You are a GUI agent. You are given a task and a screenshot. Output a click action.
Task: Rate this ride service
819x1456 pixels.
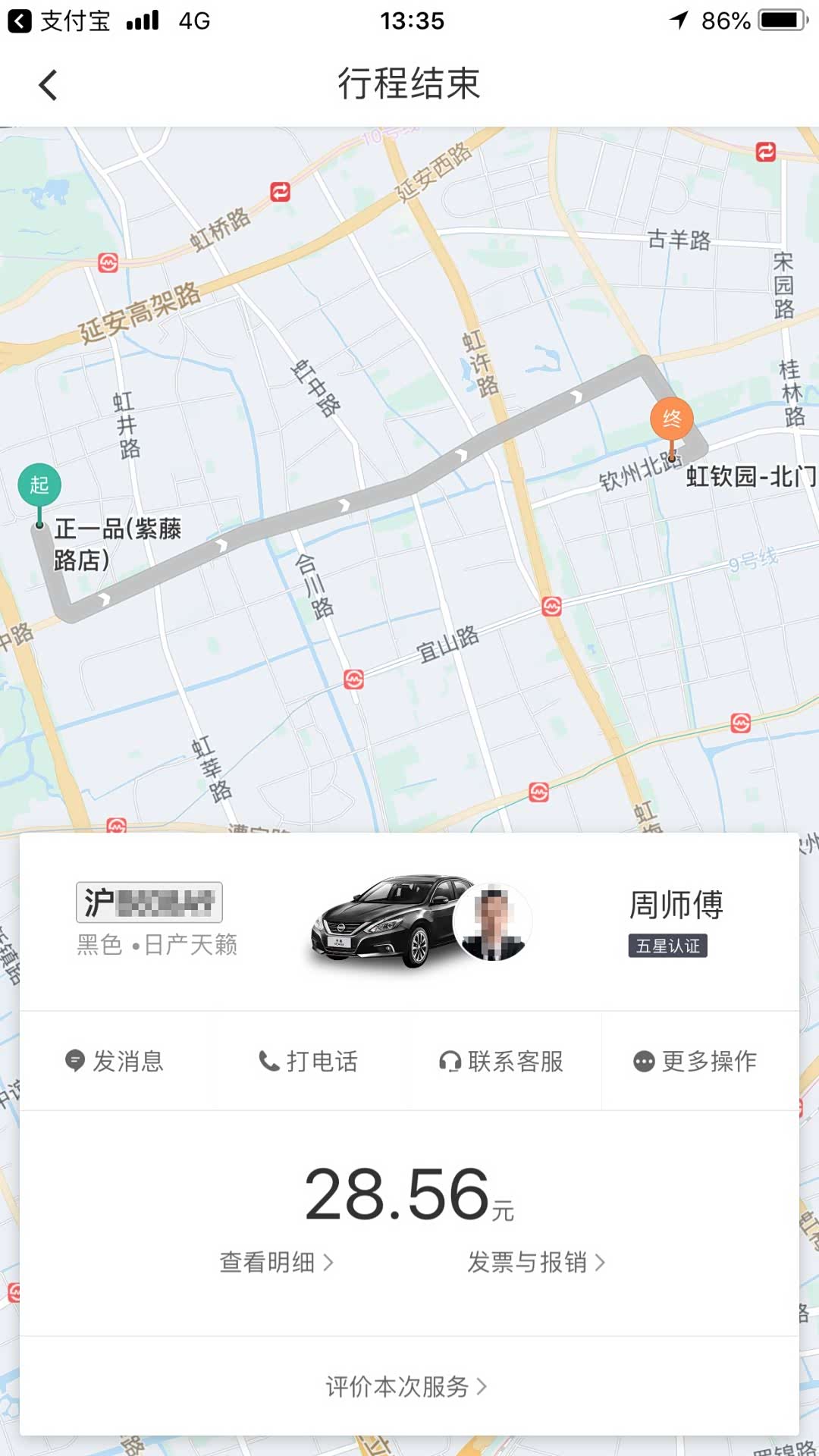click(407, 1387)
